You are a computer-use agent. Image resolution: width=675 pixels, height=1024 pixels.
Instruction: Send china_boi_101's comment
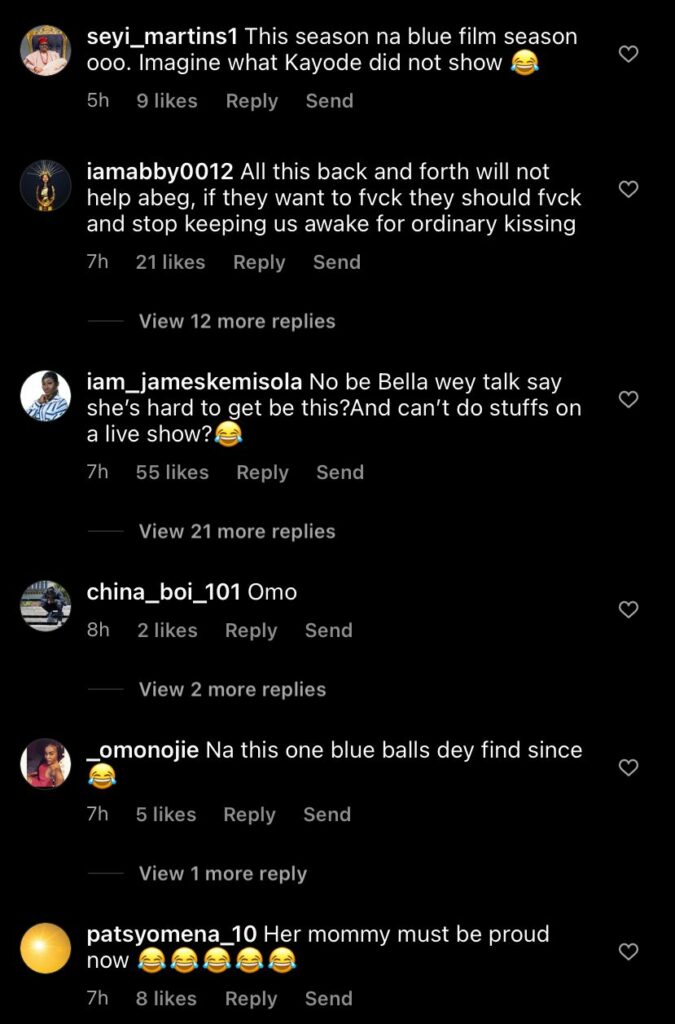(329, 630)
